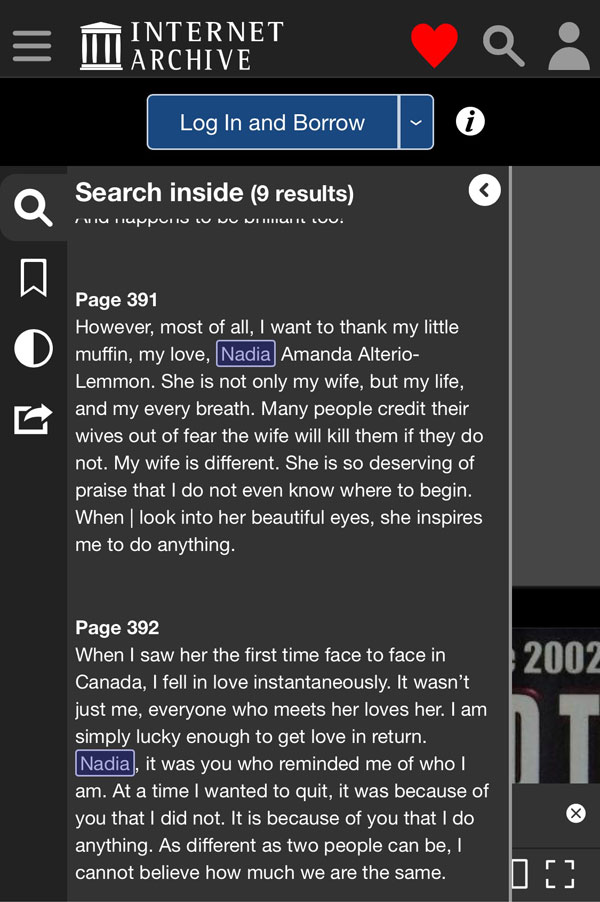
Task: Go to Internet Archive home logo
Action: 182,46
